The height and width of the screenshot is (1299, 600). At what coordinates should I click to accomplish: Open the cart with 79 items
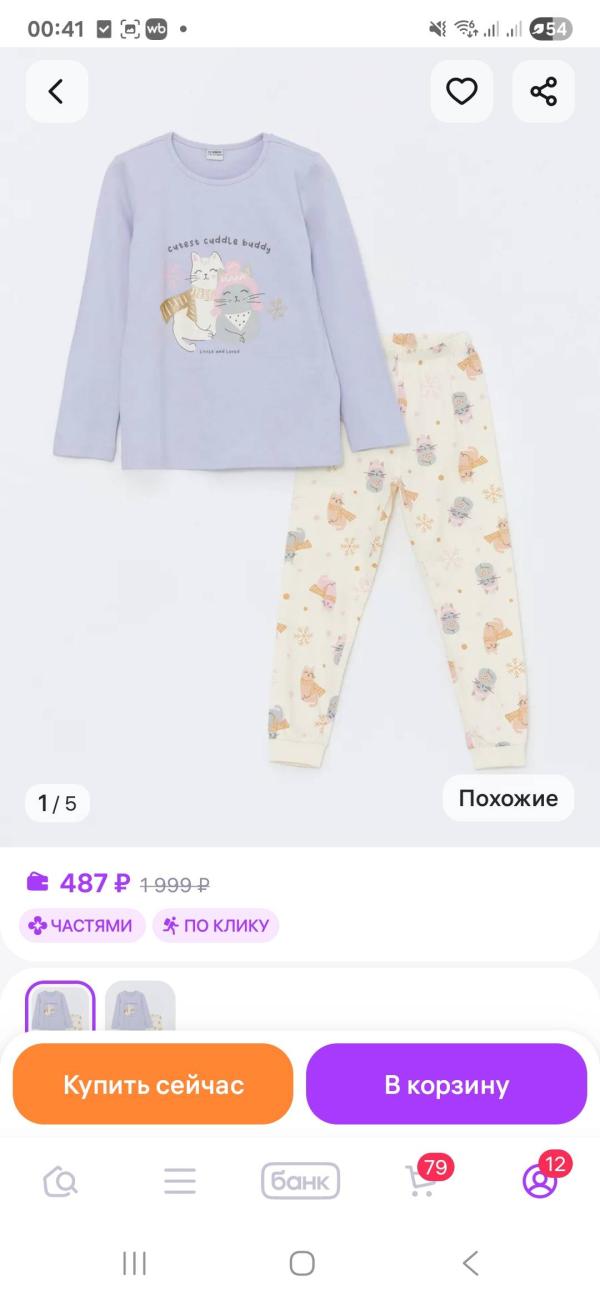click(x=422, y=1180)
